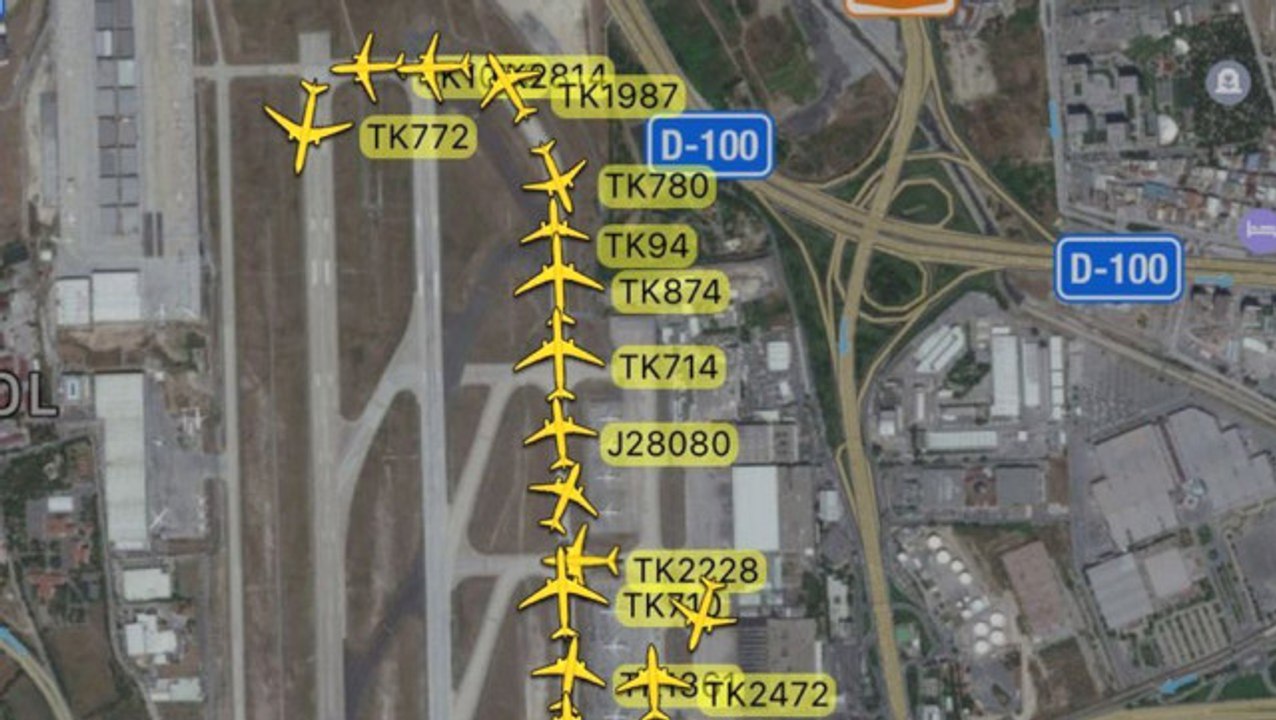
Task: Open flight details for TK780
Action: tap(554, 179)
